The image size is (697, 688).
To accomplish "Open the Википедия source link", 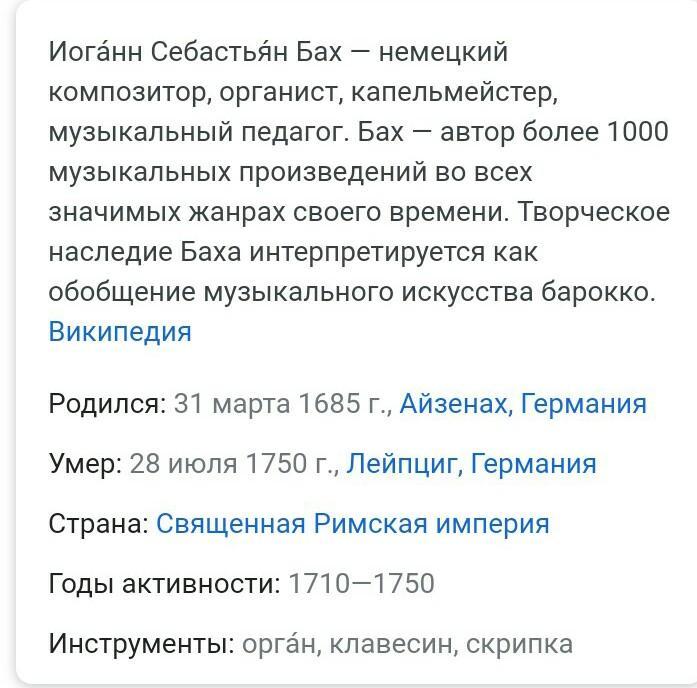I will point(119,332).
